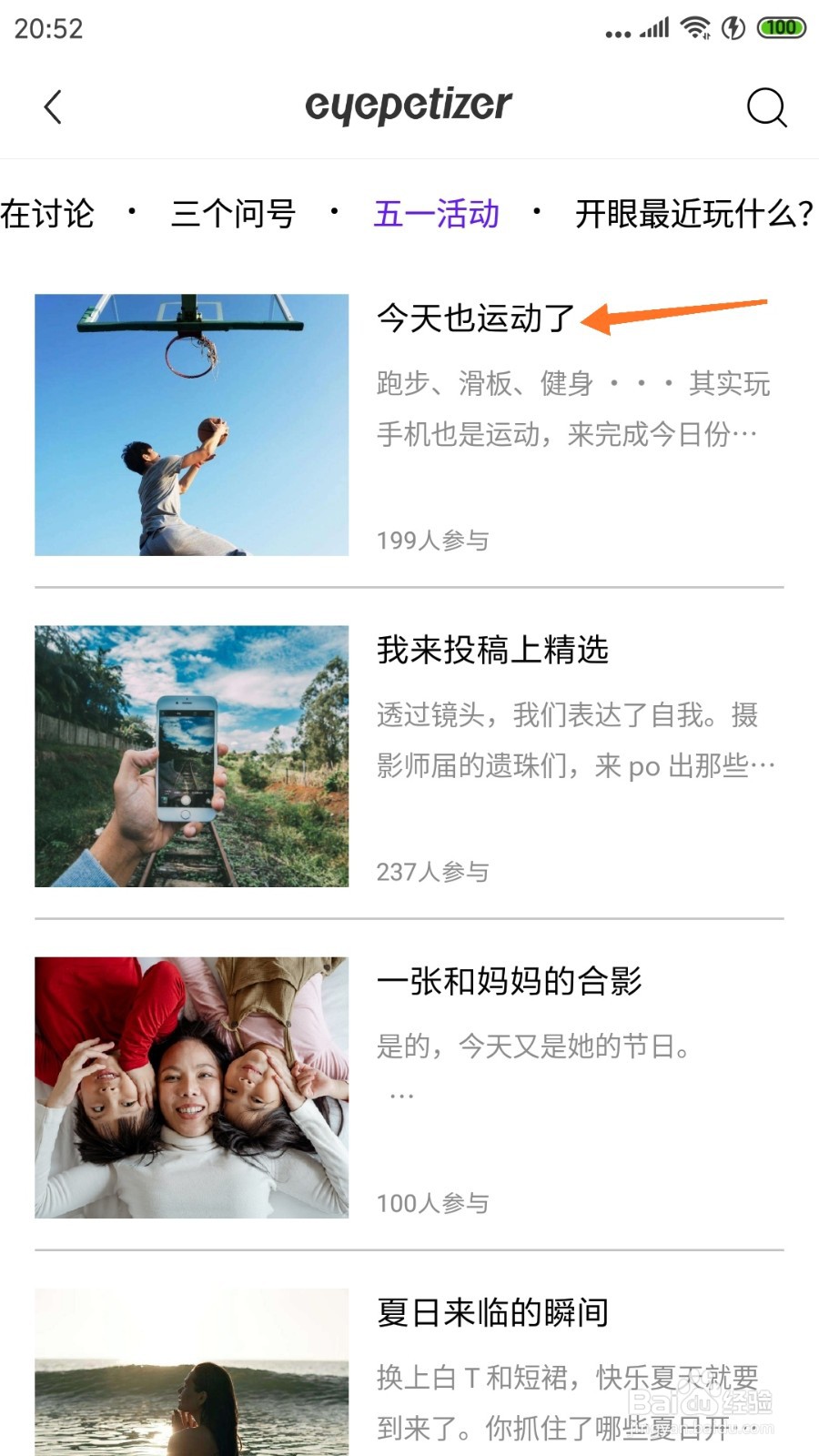
Task: Open the 今天也运动了 topic
Action: (476, 318)
